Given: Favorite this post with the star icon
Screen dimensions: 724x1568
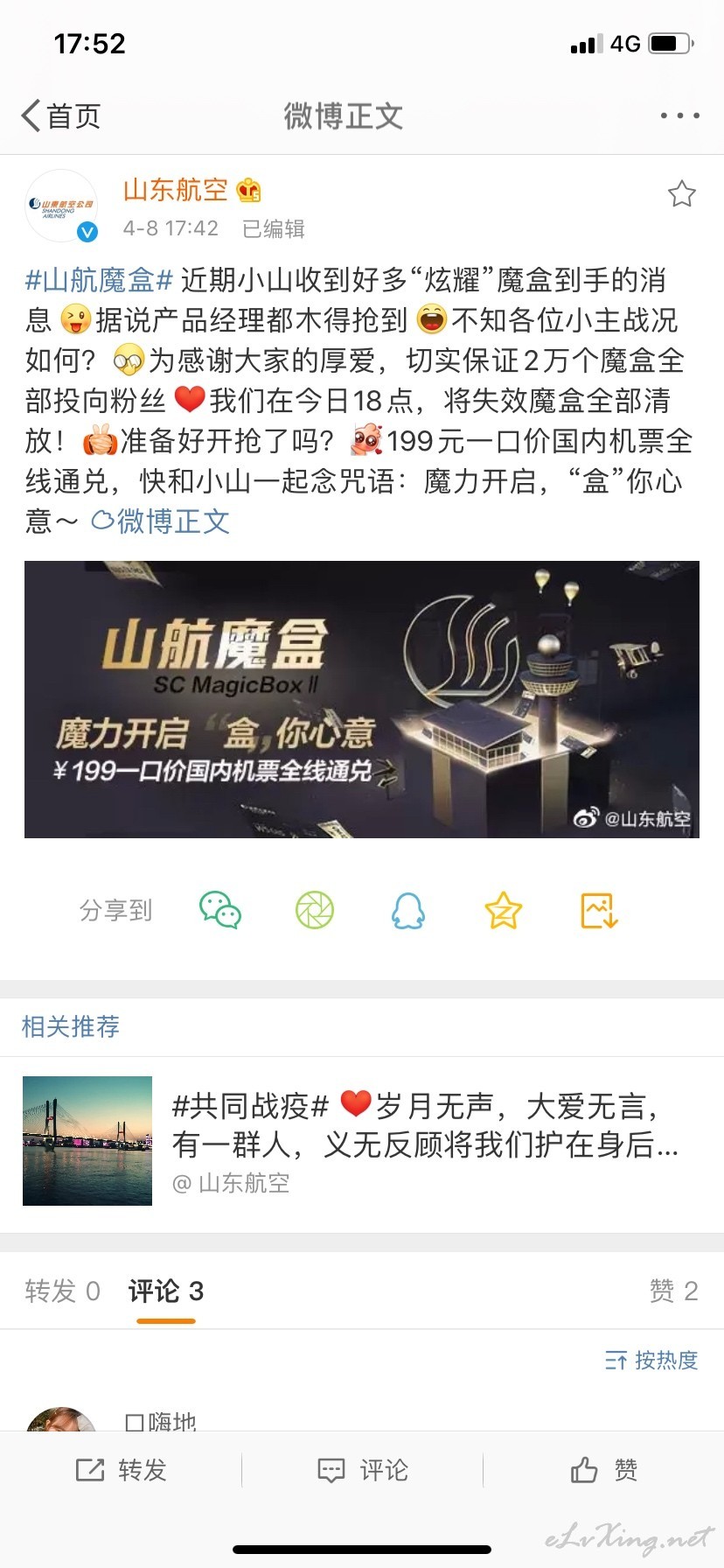Looking at the screenshot, I should pyautogui.click(x=681, y=193).
